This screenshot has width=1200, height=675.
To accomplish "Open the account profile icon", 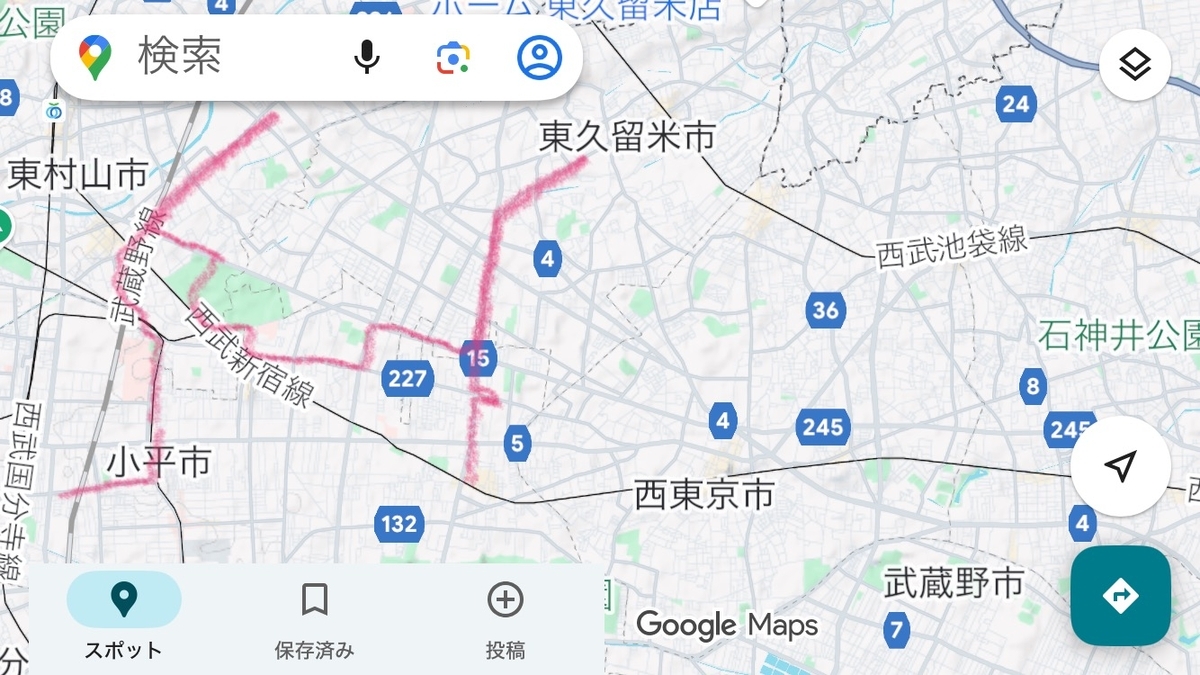I will (x=539, y=58).
